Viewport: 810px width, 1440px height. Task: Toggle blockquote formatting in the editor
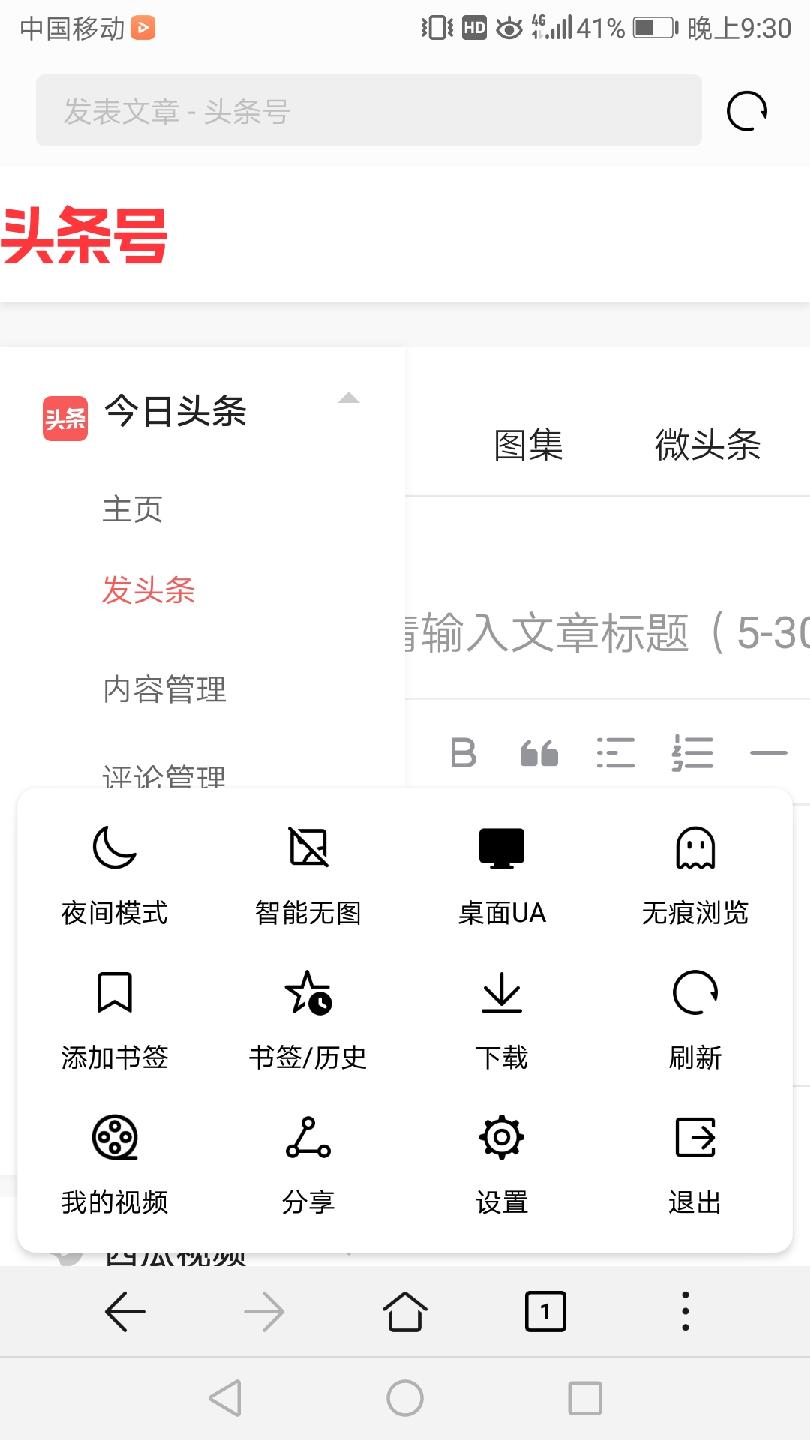[540, 753]
